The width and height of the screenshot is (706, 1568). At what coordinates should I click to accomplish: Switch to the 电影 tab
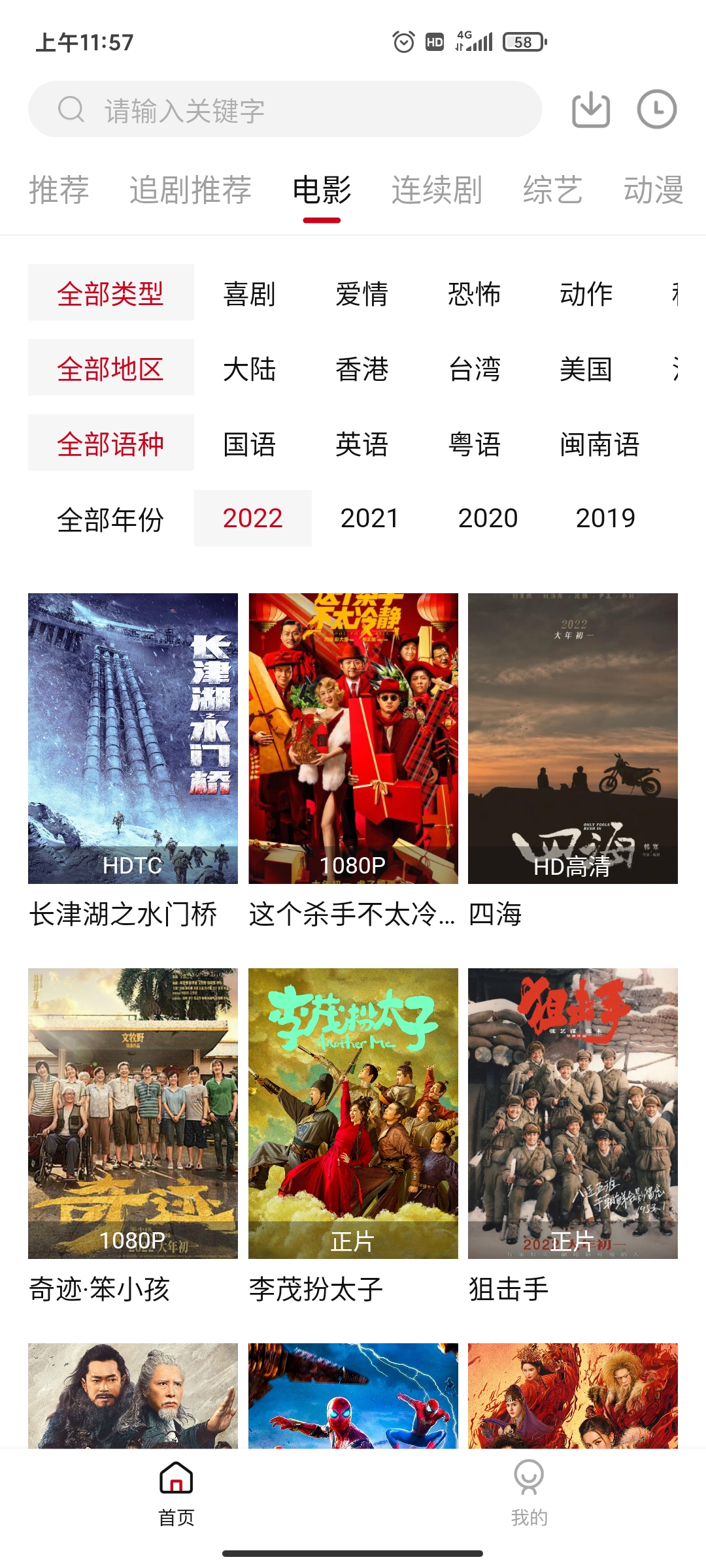[321, 189]
